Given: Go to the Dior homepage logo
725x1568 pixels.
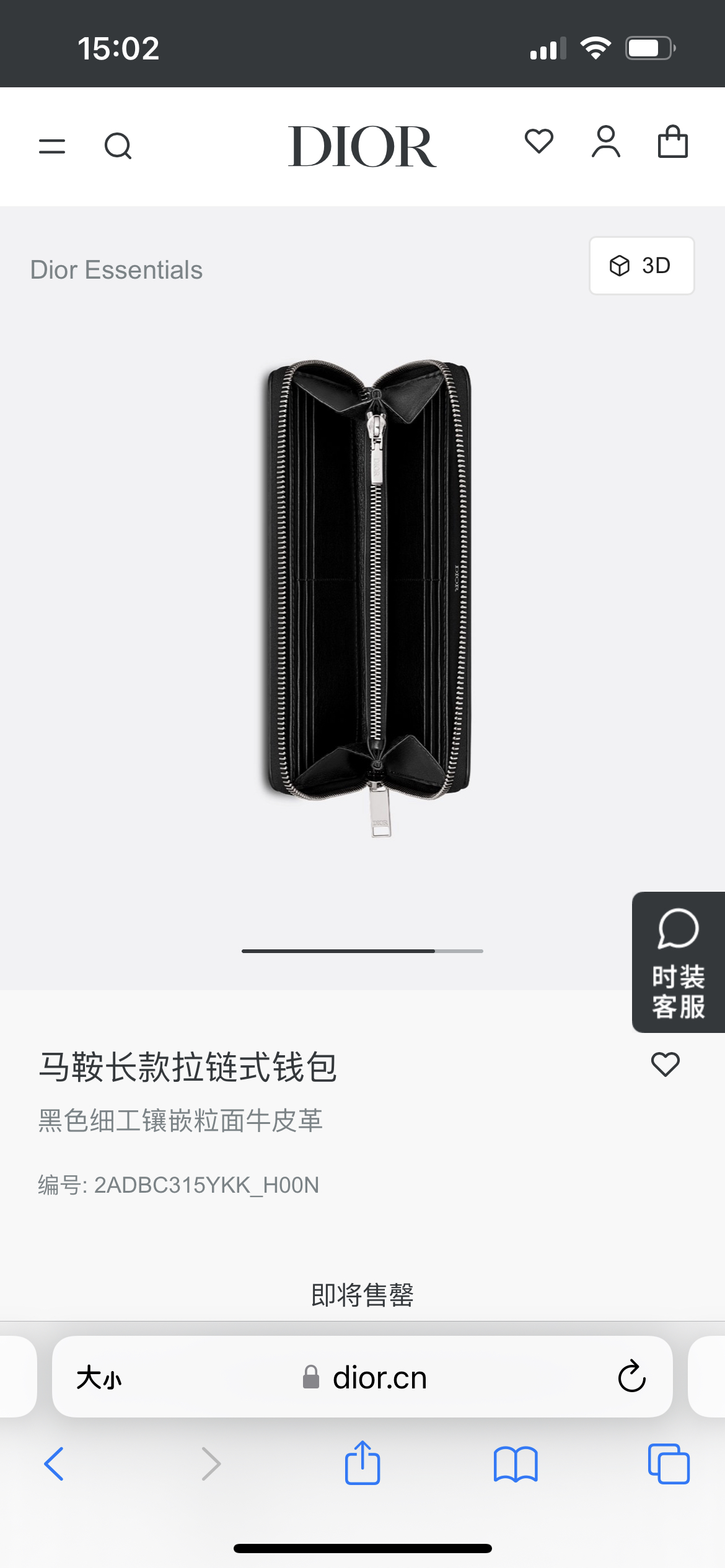Looking at the screenshot, I should [x=362, y=146].
